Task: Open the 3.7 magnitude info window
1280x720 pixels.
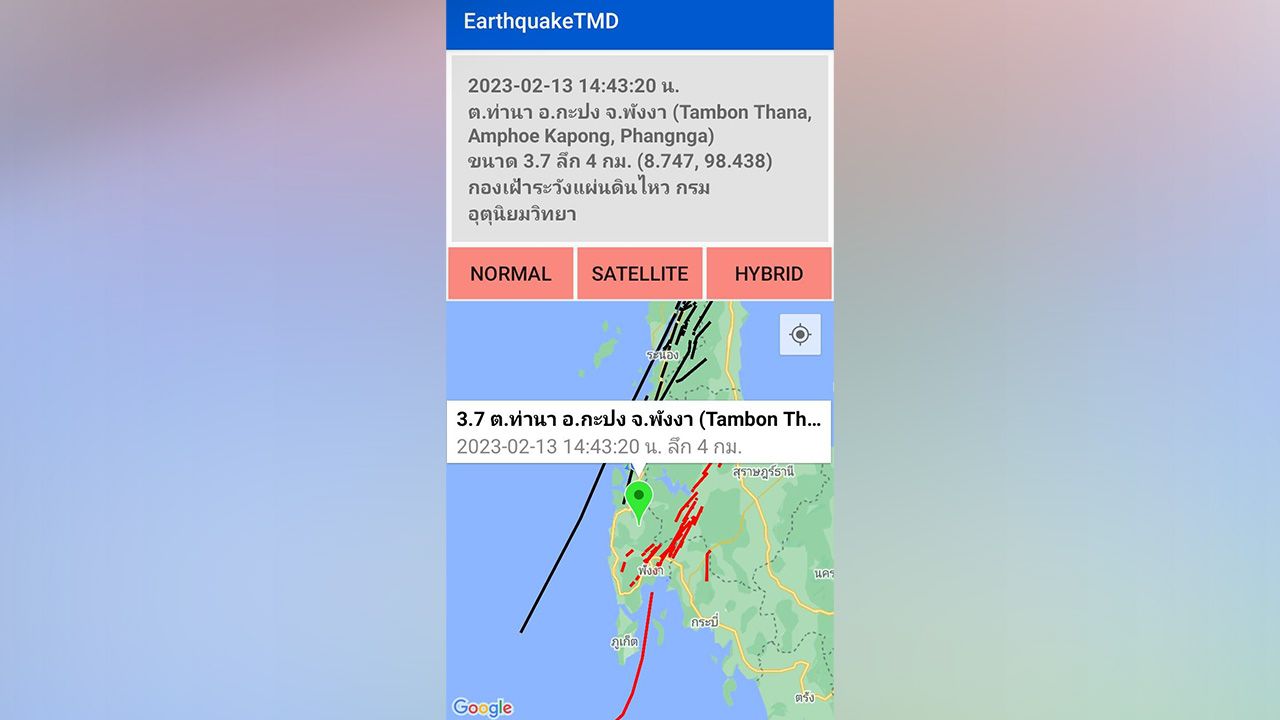Action: pyautogui.click(x=638, y=432)
